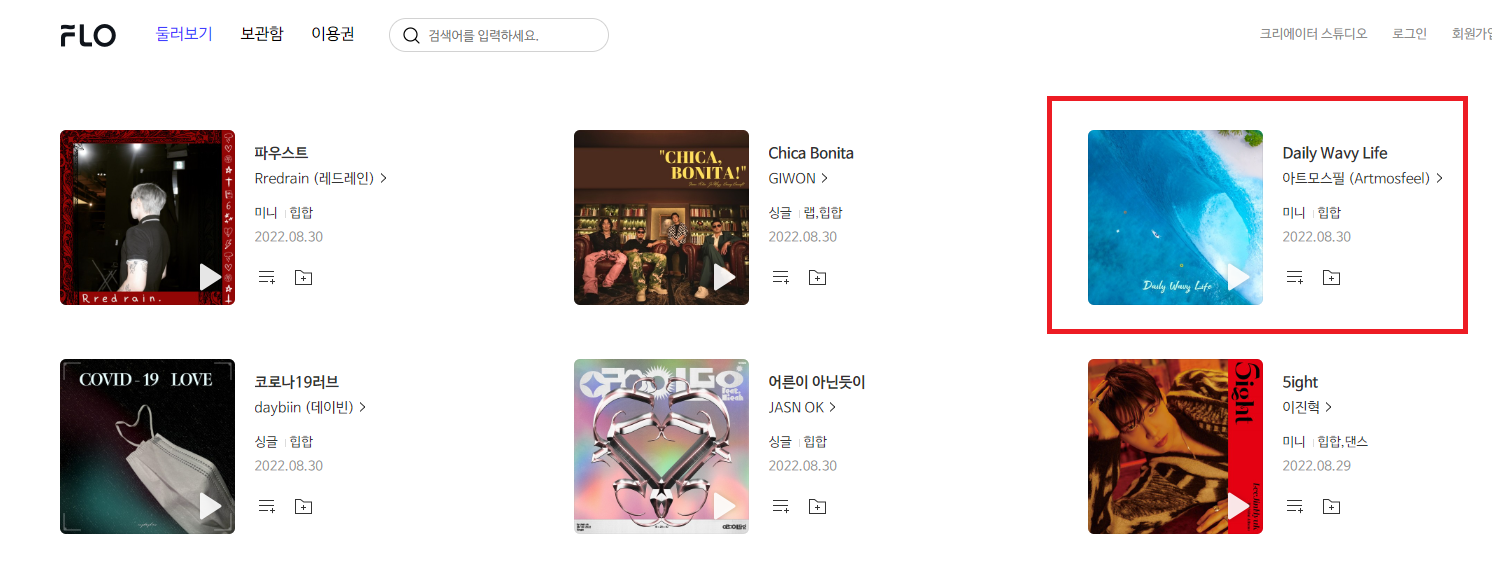Open artist Rredrain (레드레인) page

(x=320, y=179)
